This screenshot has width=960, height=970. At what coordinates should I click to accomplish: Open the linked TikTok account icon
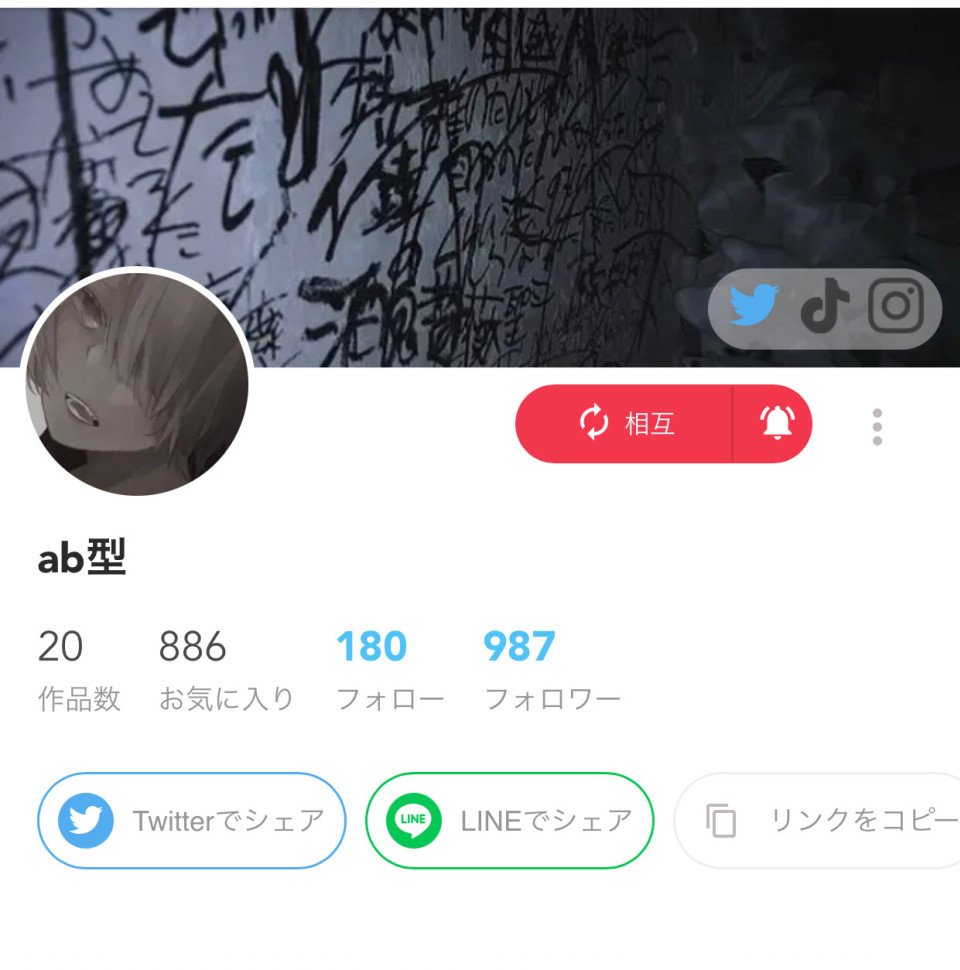click(x=825, y=306)
